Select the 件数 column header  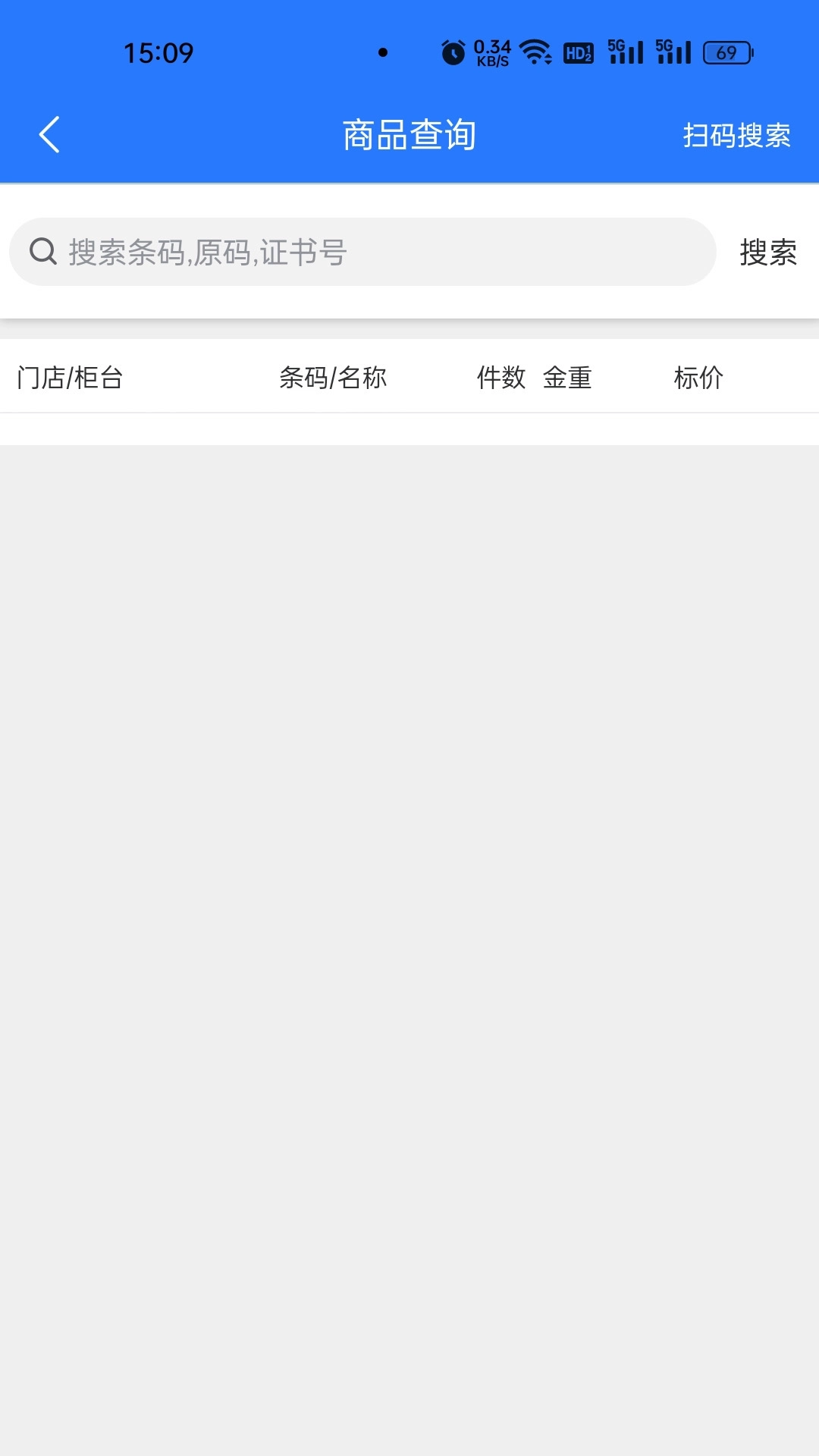click(x=502, y=378)
